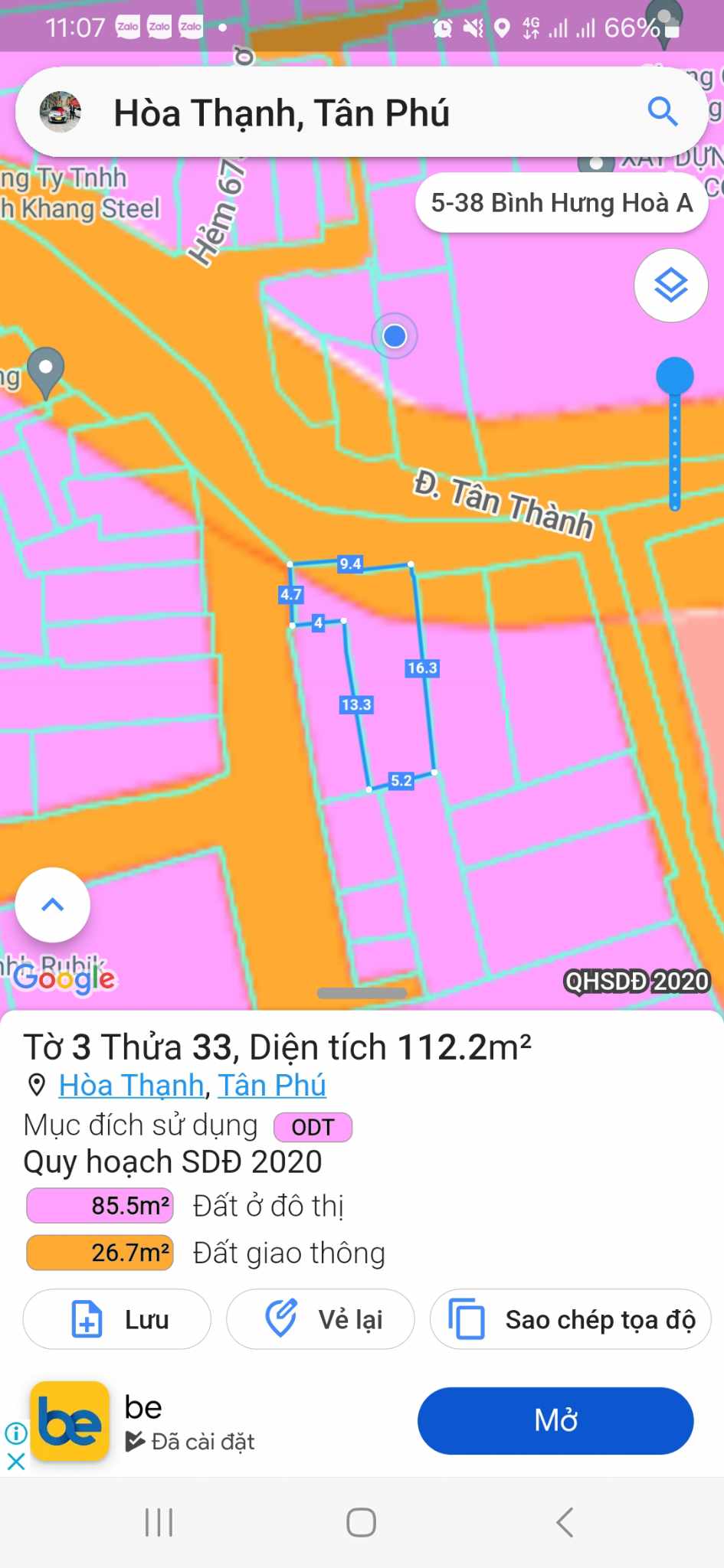
Task: Open the map layers switcher
Action: (x=670, y=286)
